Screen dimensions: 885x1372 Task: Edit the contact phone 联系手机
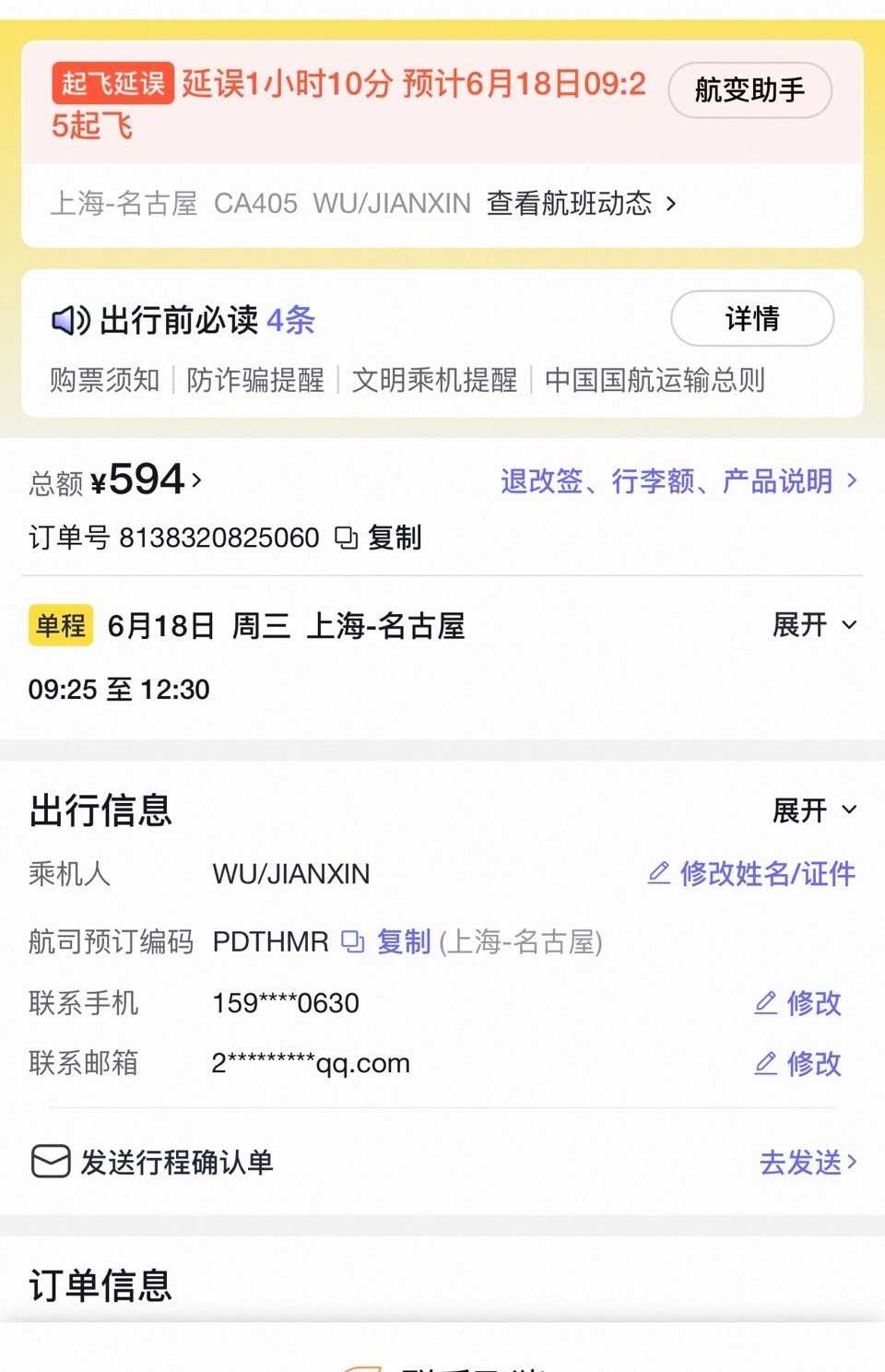[x=797, y=1002]
